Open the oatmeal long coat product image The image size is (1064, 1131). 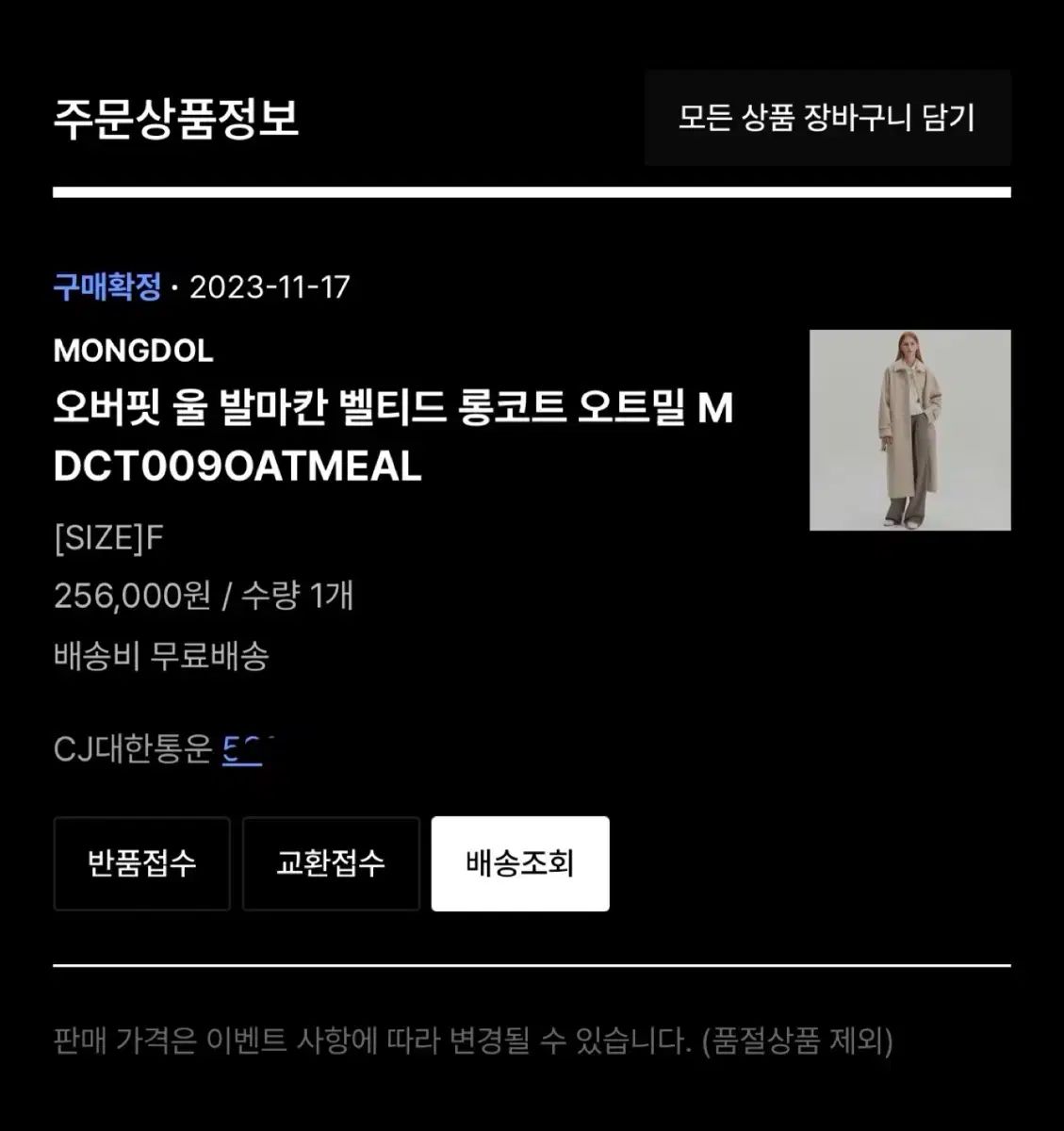coord(909,430)
